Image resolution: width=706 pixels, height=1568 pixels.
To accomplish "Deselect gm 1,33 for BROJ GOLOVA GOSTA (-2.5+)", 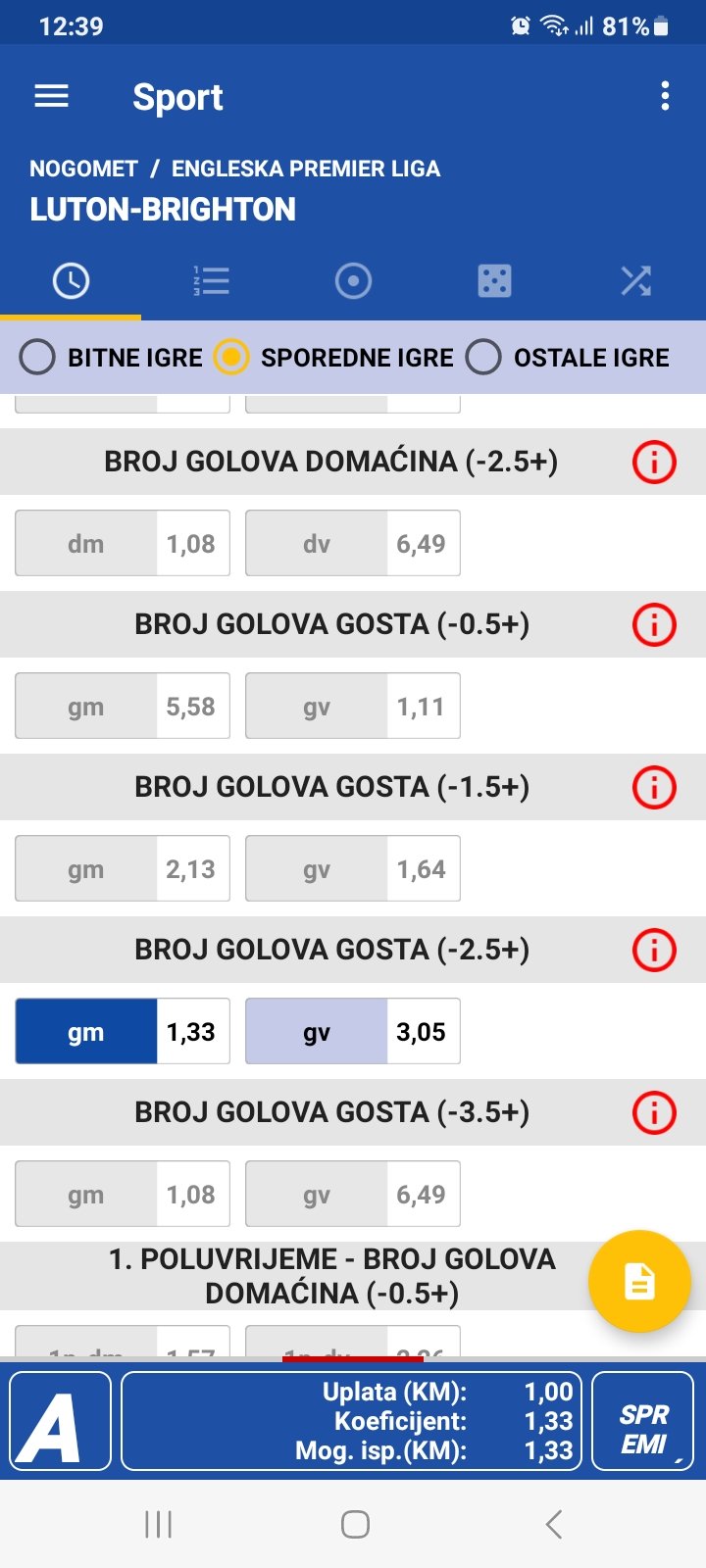I will 123,1031.
